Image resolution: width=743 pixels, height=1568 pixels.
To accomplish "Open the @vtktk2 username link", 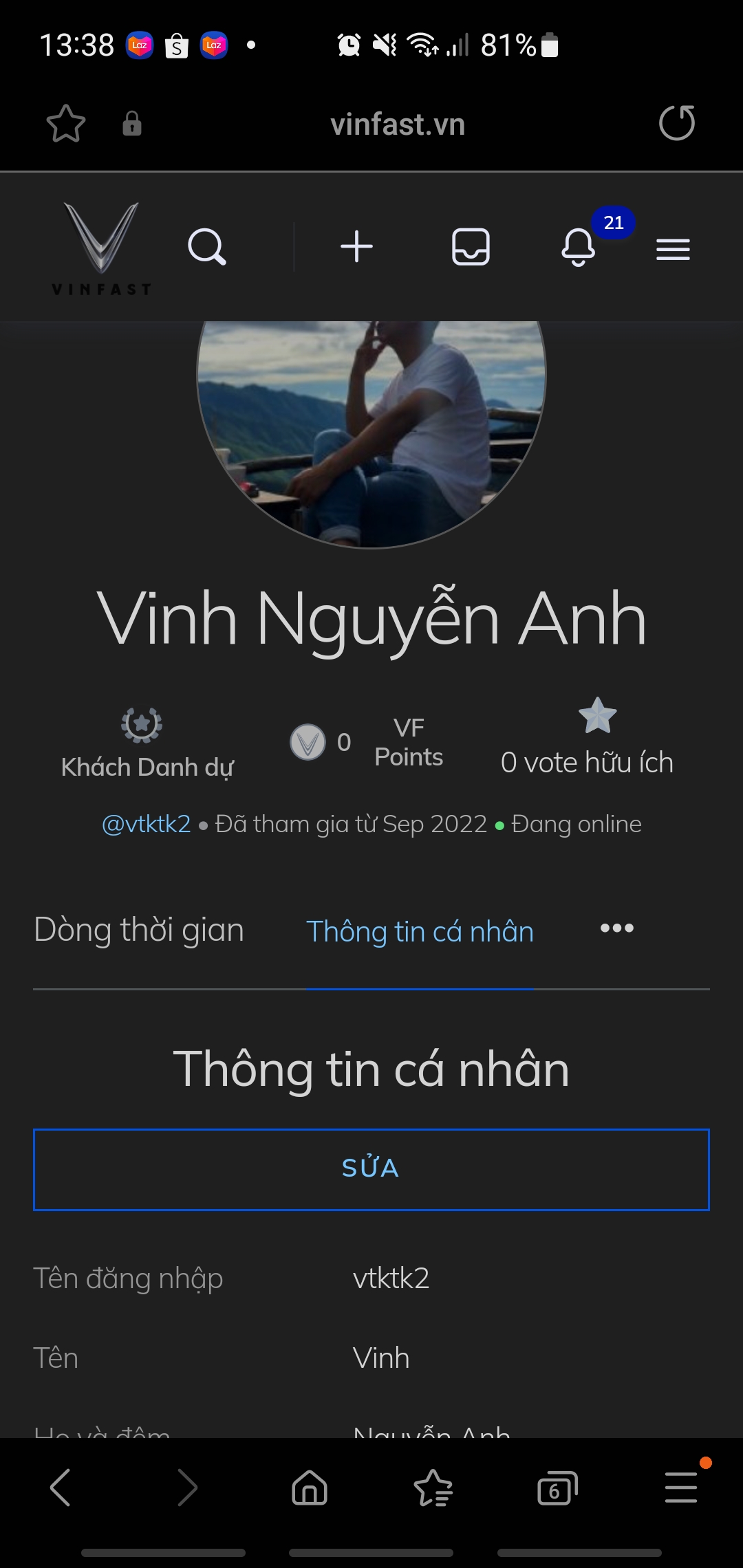I will (146, 824).
